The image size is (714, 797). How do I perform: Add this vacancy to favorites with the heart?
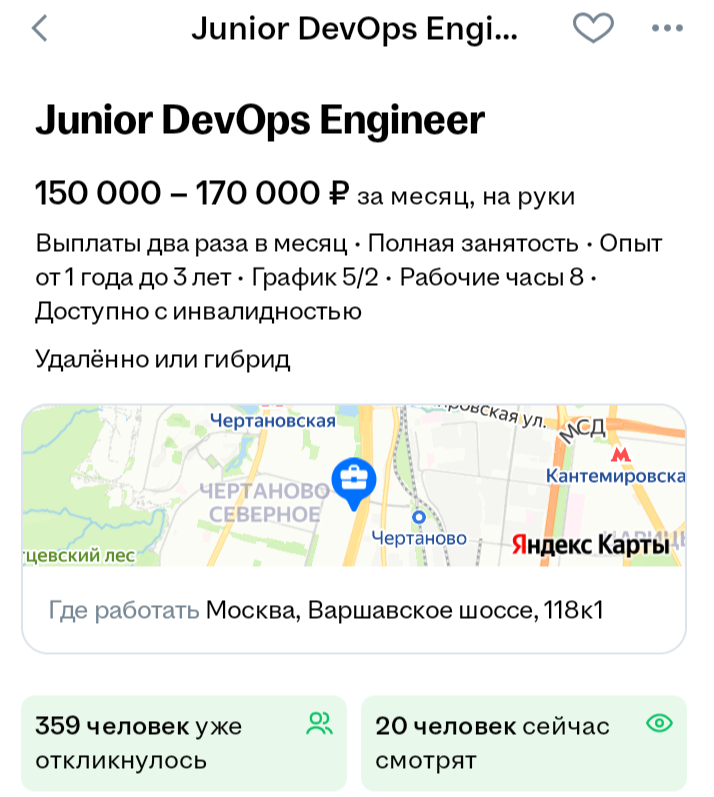tap(593, 28)
